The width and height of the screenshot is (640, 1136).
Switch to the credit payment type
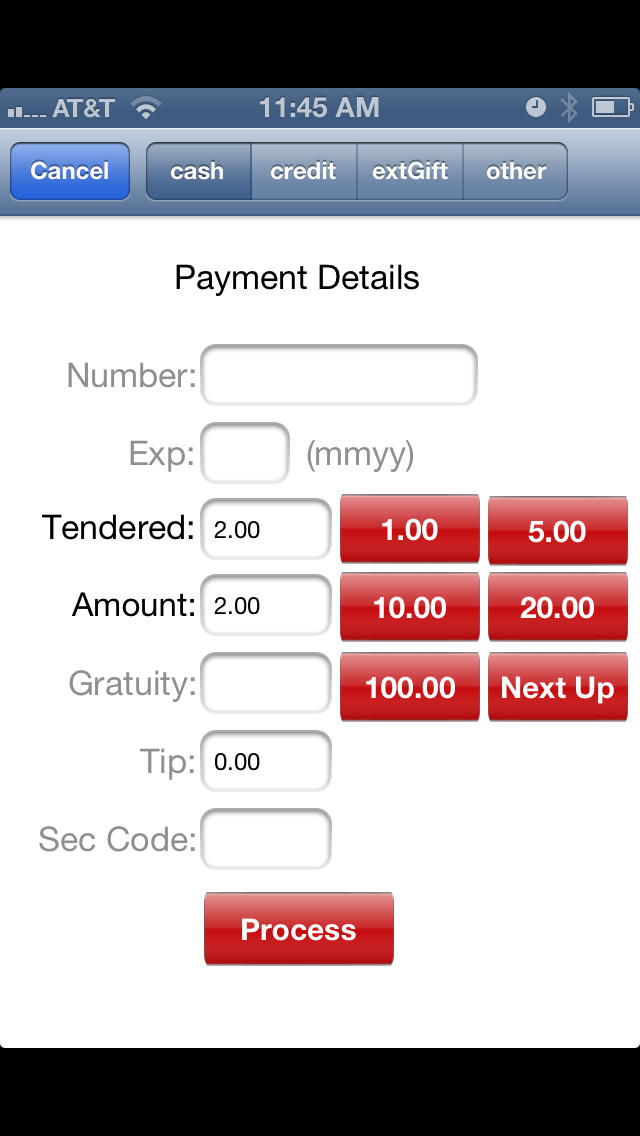click(x=304, y=171)
